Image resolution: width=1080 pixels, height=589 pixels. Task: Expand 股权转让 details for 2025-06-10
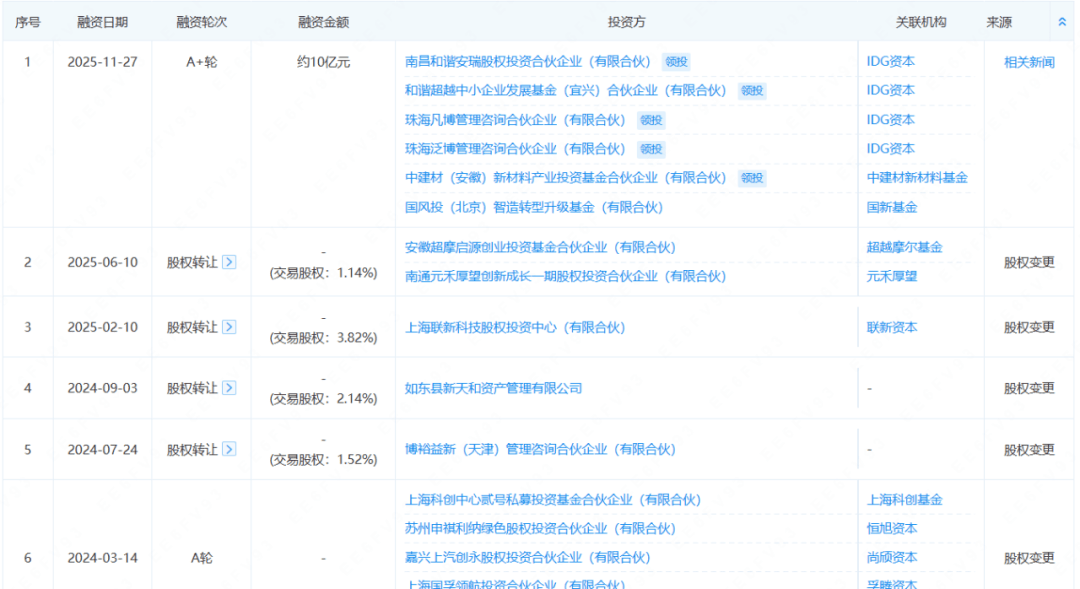[229, 262]
